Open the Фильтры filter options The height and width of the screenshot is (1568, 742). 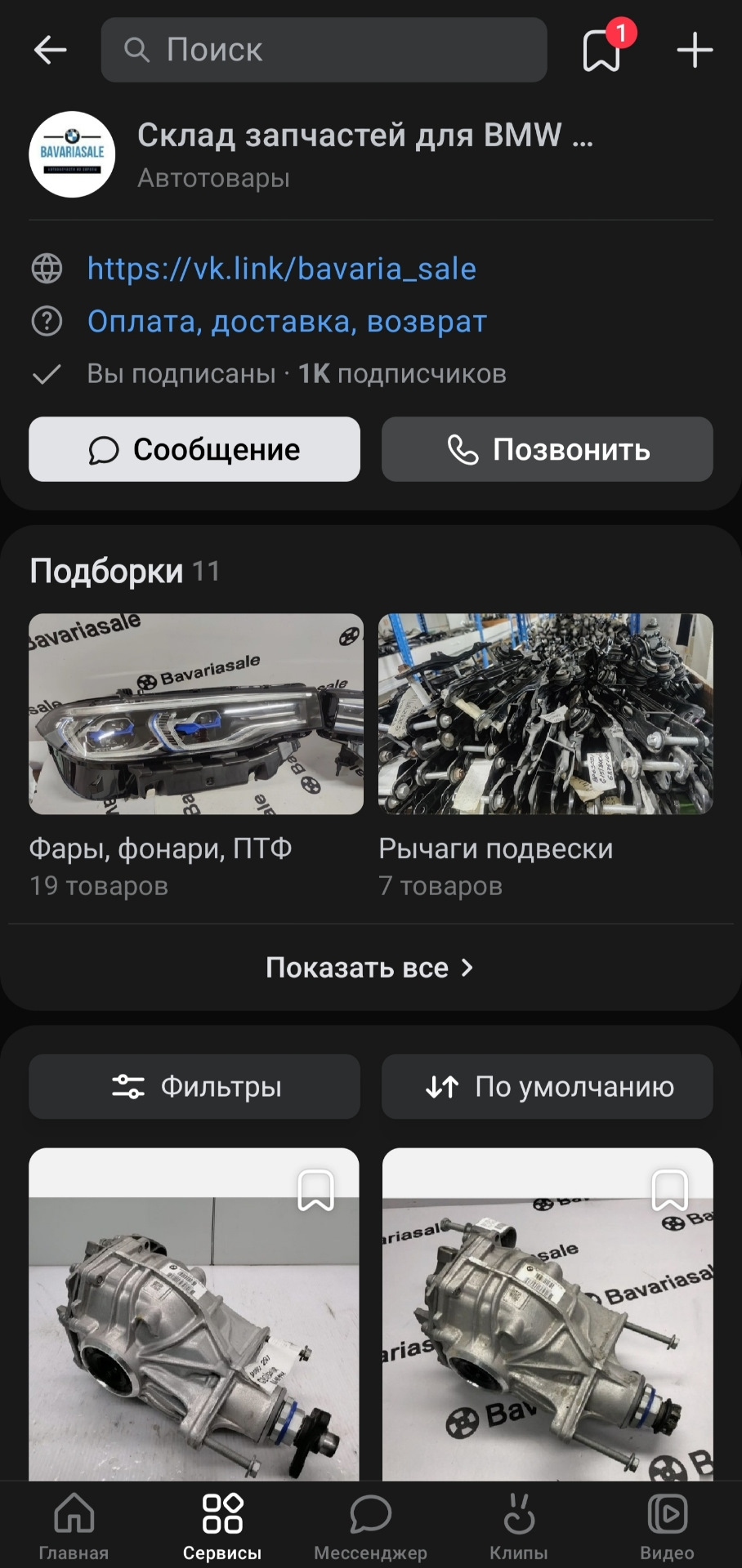tap(194, 1086)
